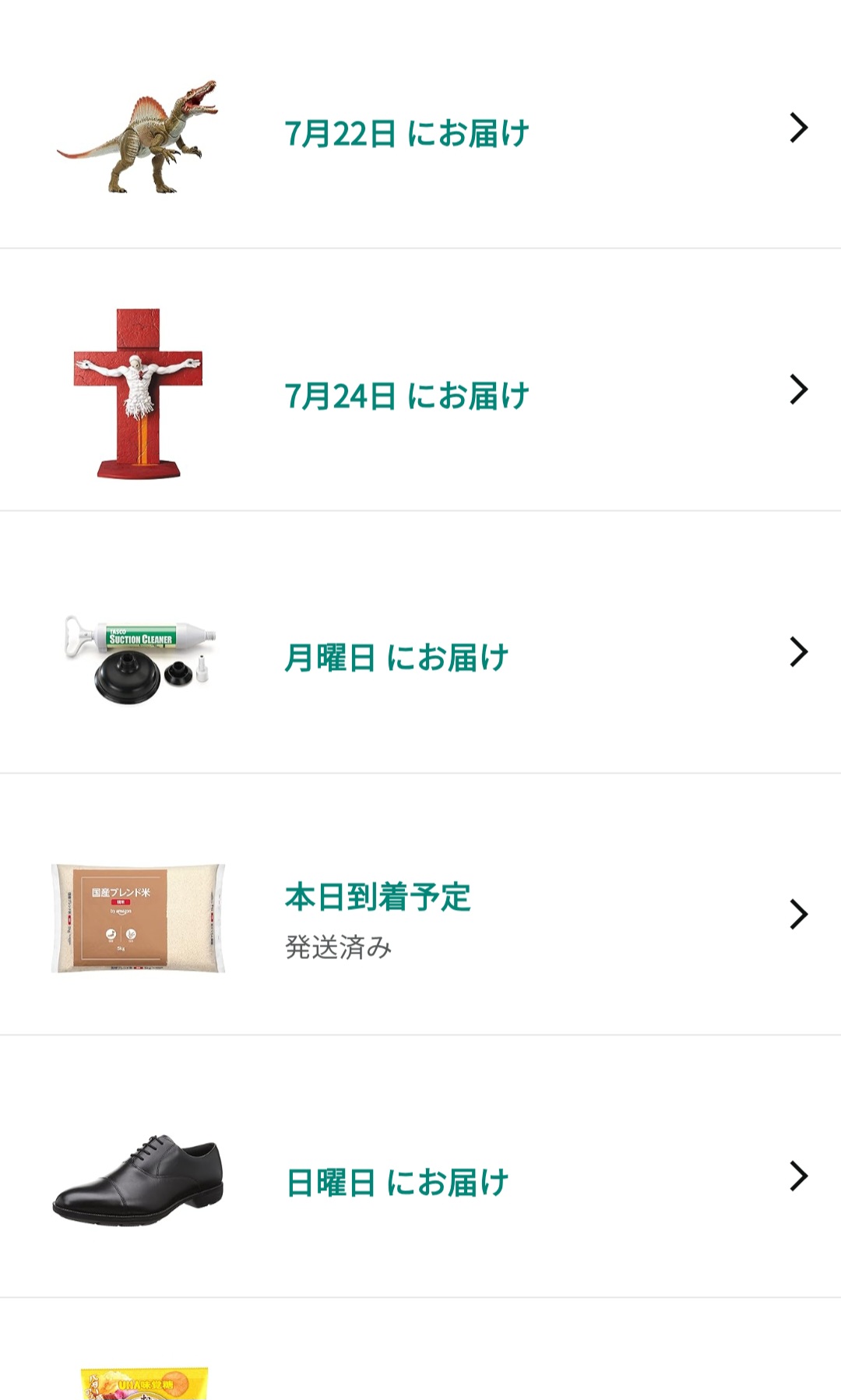Open the order arriving 7月22日
Viewport: 841px width, 1400px height.
pos(420,125)
